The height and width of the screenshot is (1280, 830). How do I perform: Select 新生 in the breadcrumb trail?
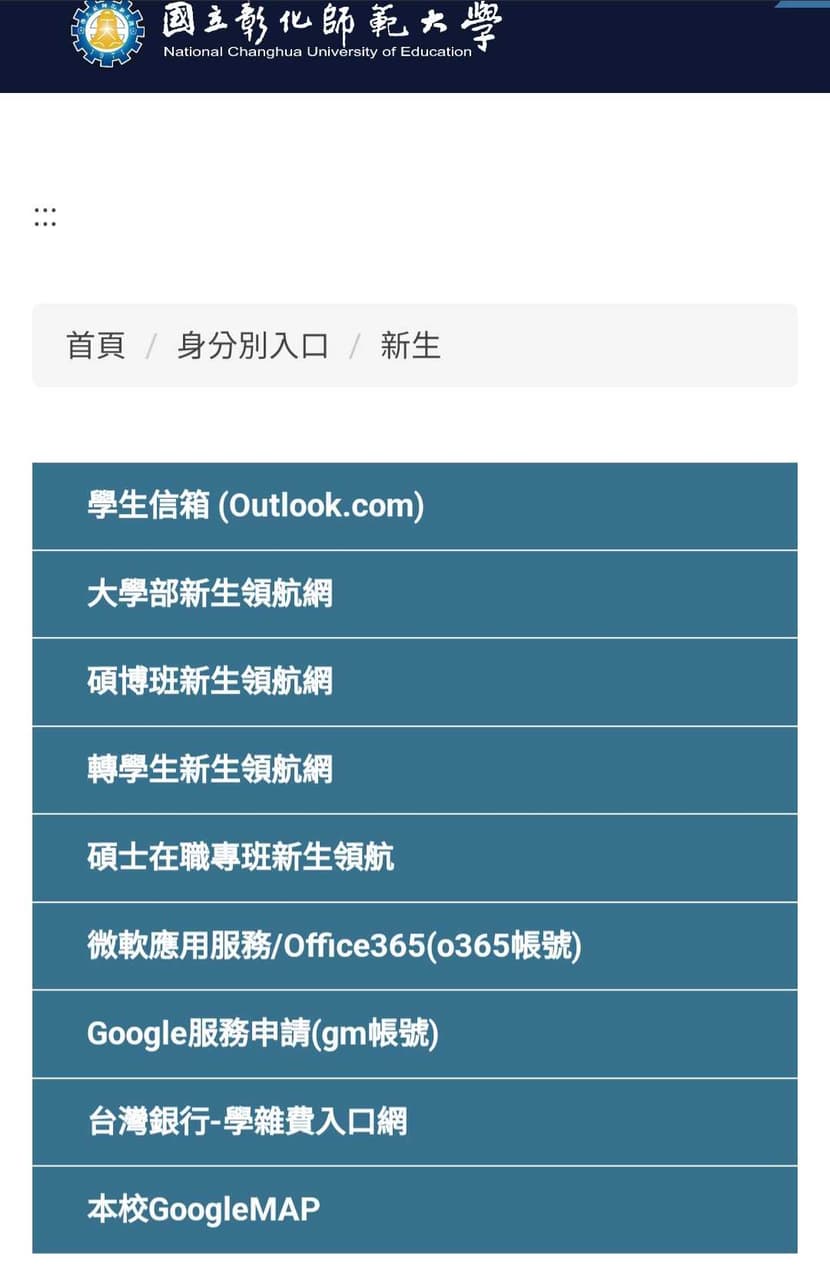(x=411, y=346)
